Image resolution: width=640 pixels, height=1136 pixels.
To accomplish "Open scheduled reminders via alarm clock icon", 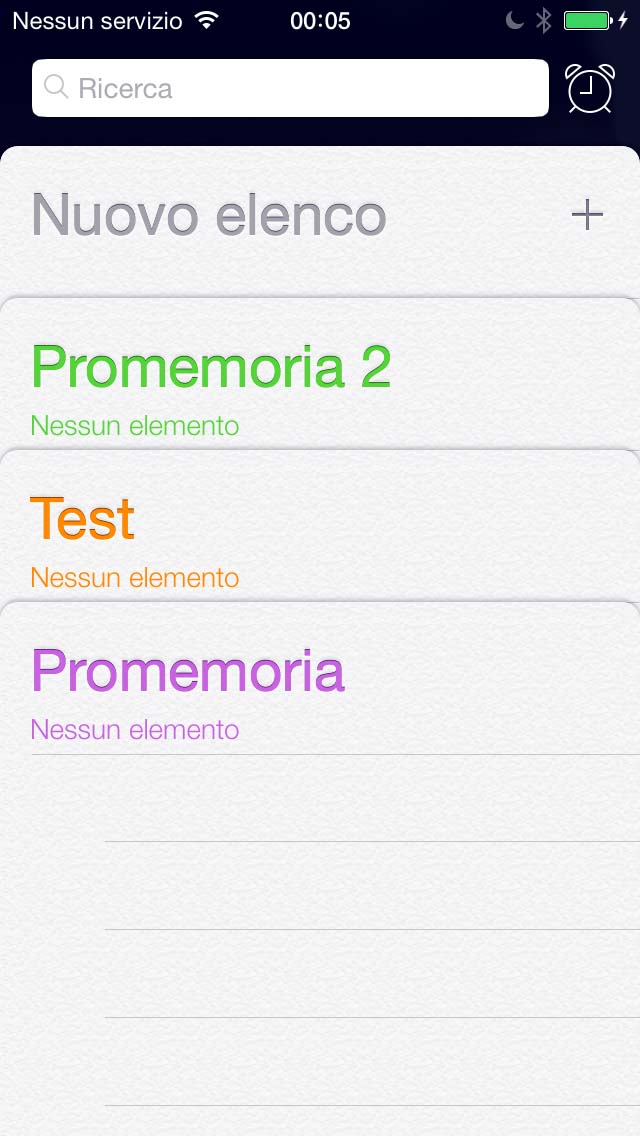I will [590, 88].
